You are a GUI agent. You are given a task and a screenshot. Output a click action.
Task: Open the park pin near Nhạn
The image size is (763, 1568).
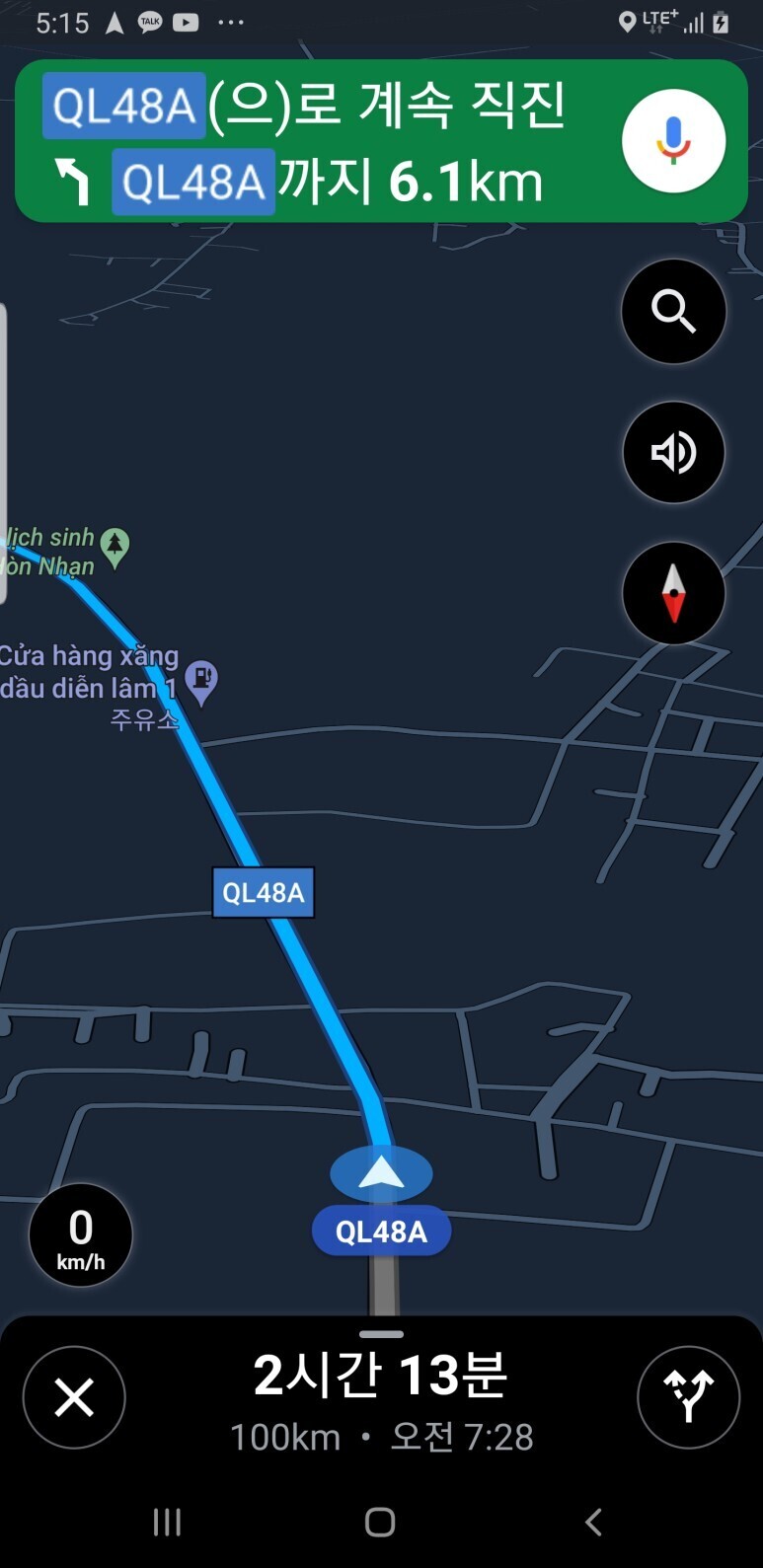[116, 545]
